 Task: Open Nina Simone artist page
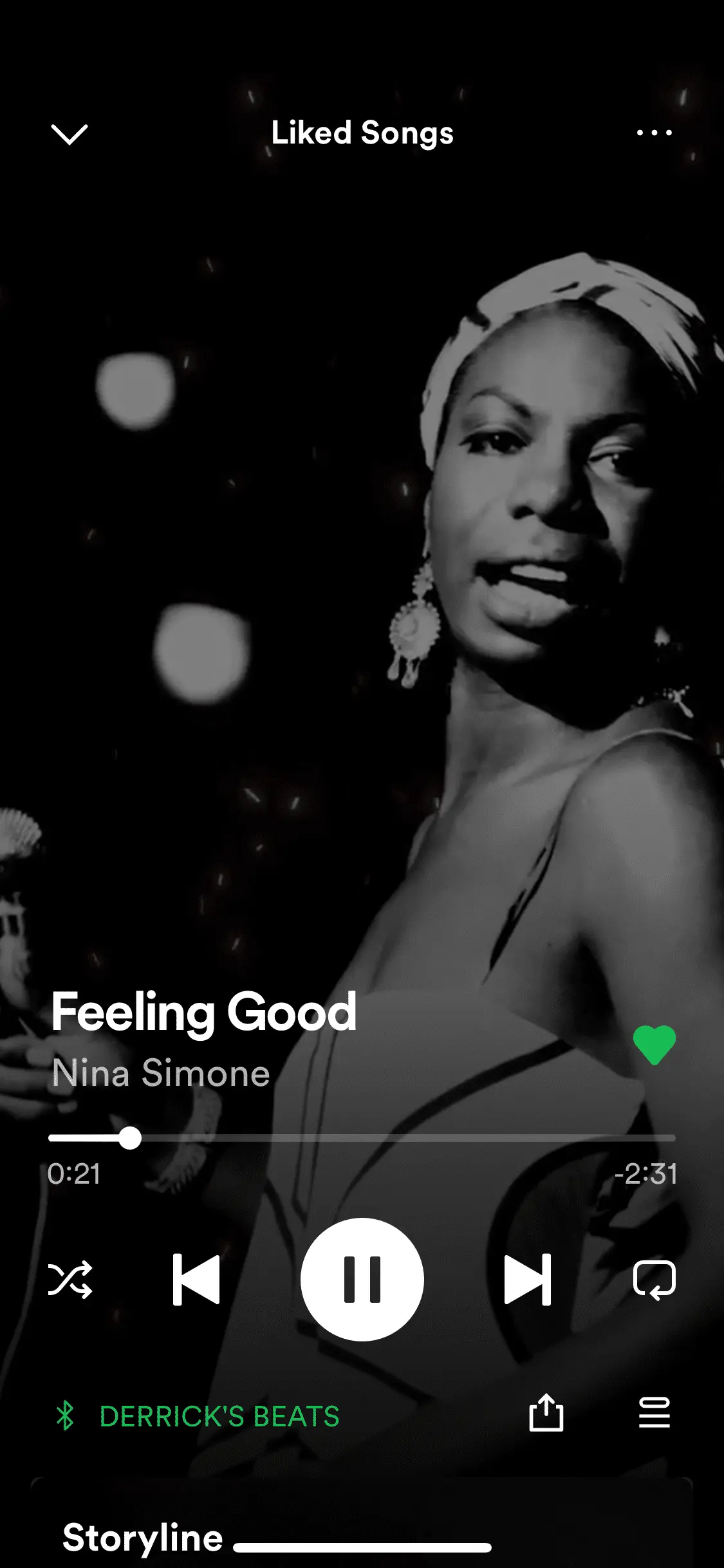tap(161, 1073)
